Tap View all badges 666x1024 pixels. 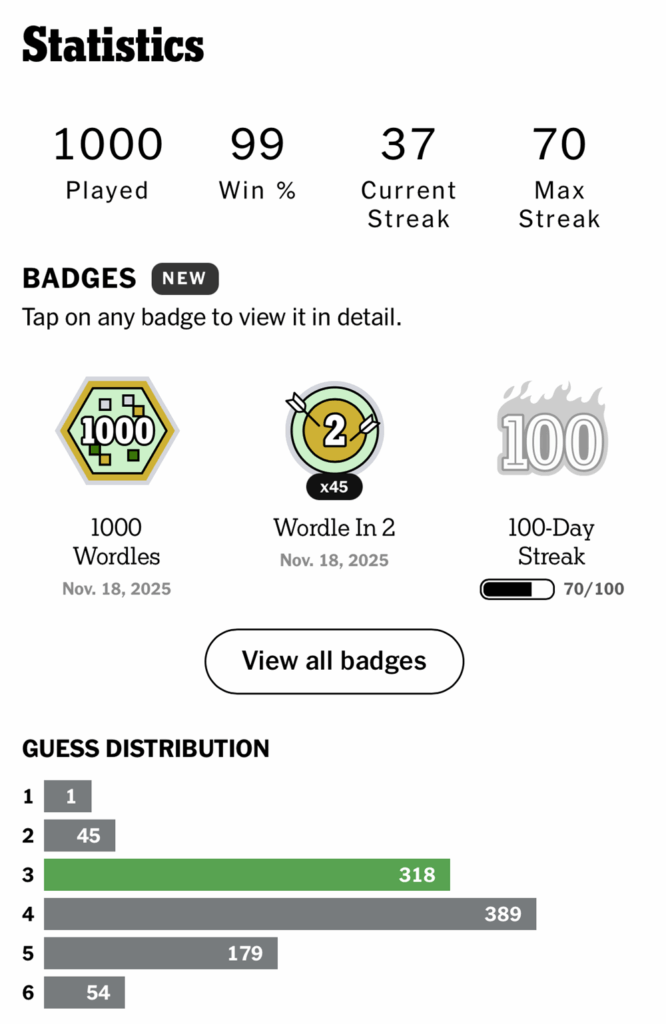pyautogui.click(x=334, y=661)
